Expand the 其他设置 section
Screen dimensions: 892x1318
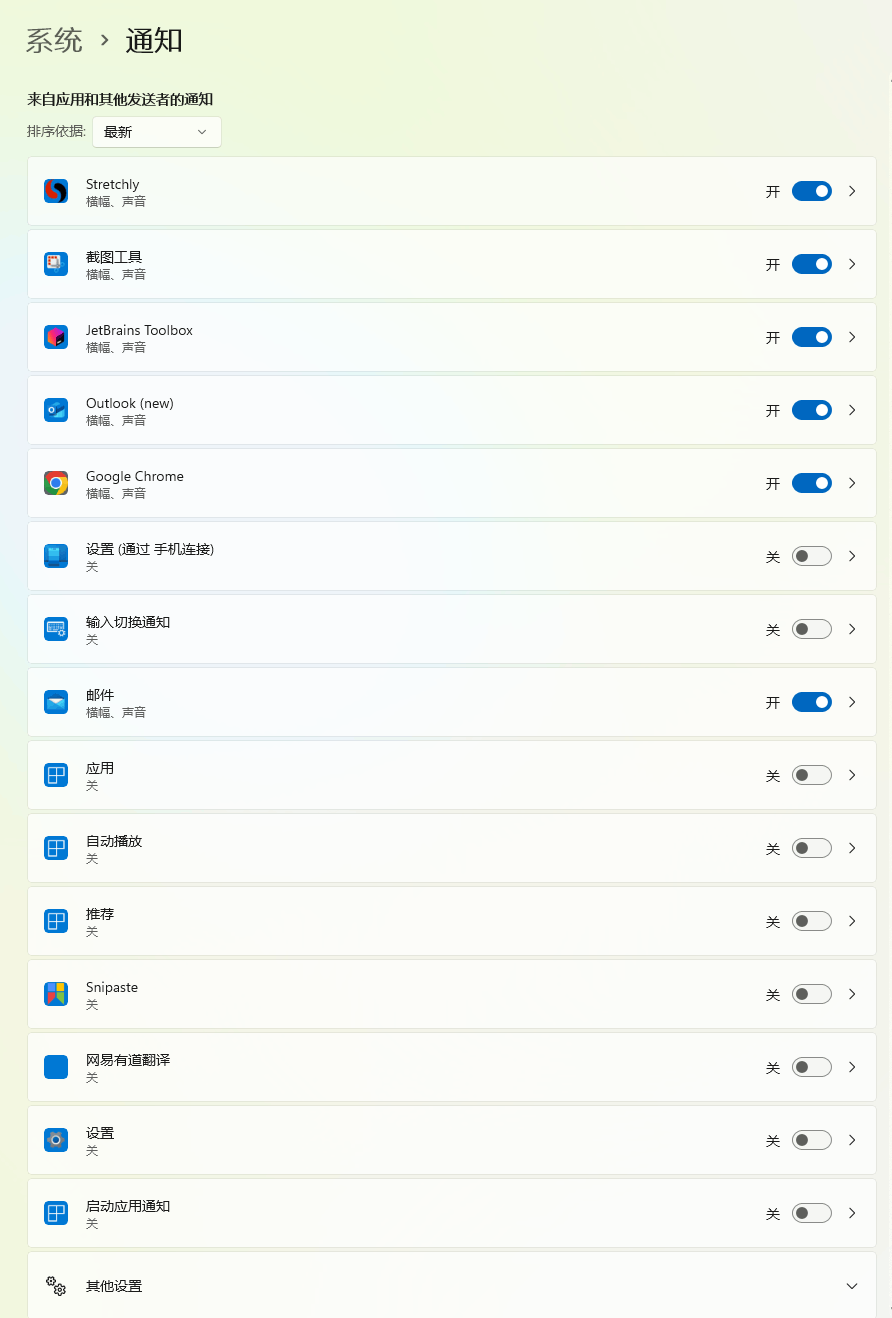click(x=852, y=1286)
